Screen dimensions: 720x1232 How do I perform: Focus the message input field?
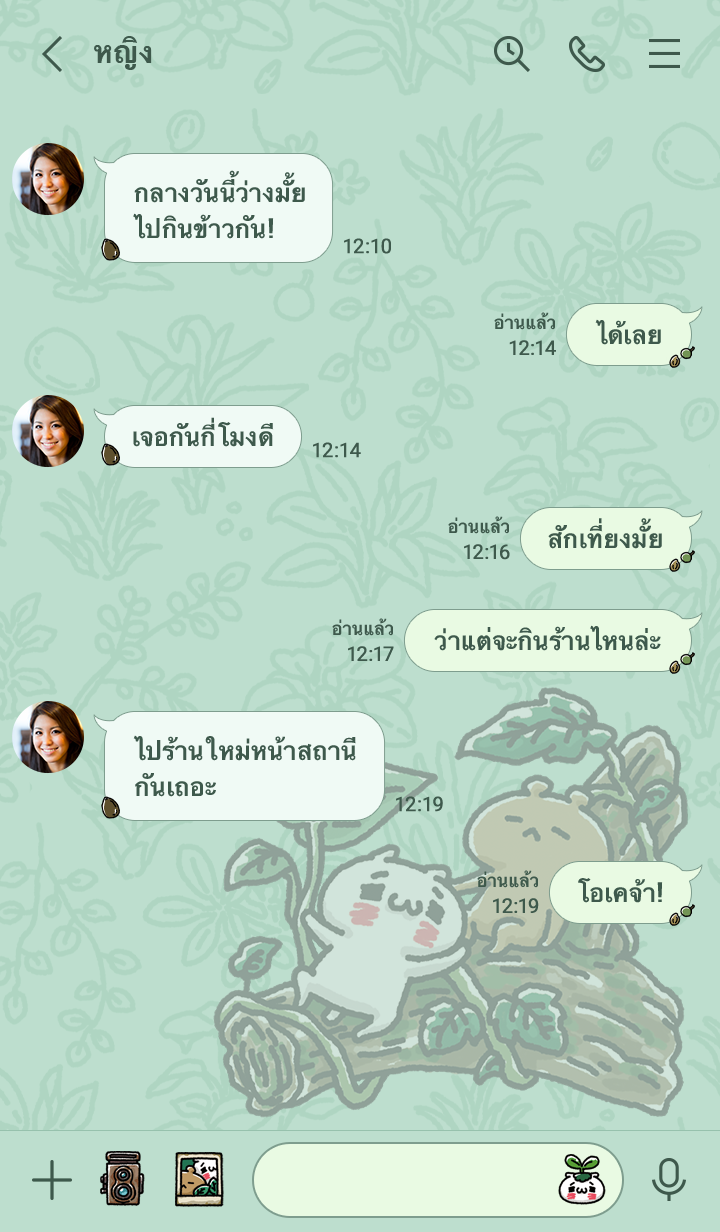pos(400,1181)
